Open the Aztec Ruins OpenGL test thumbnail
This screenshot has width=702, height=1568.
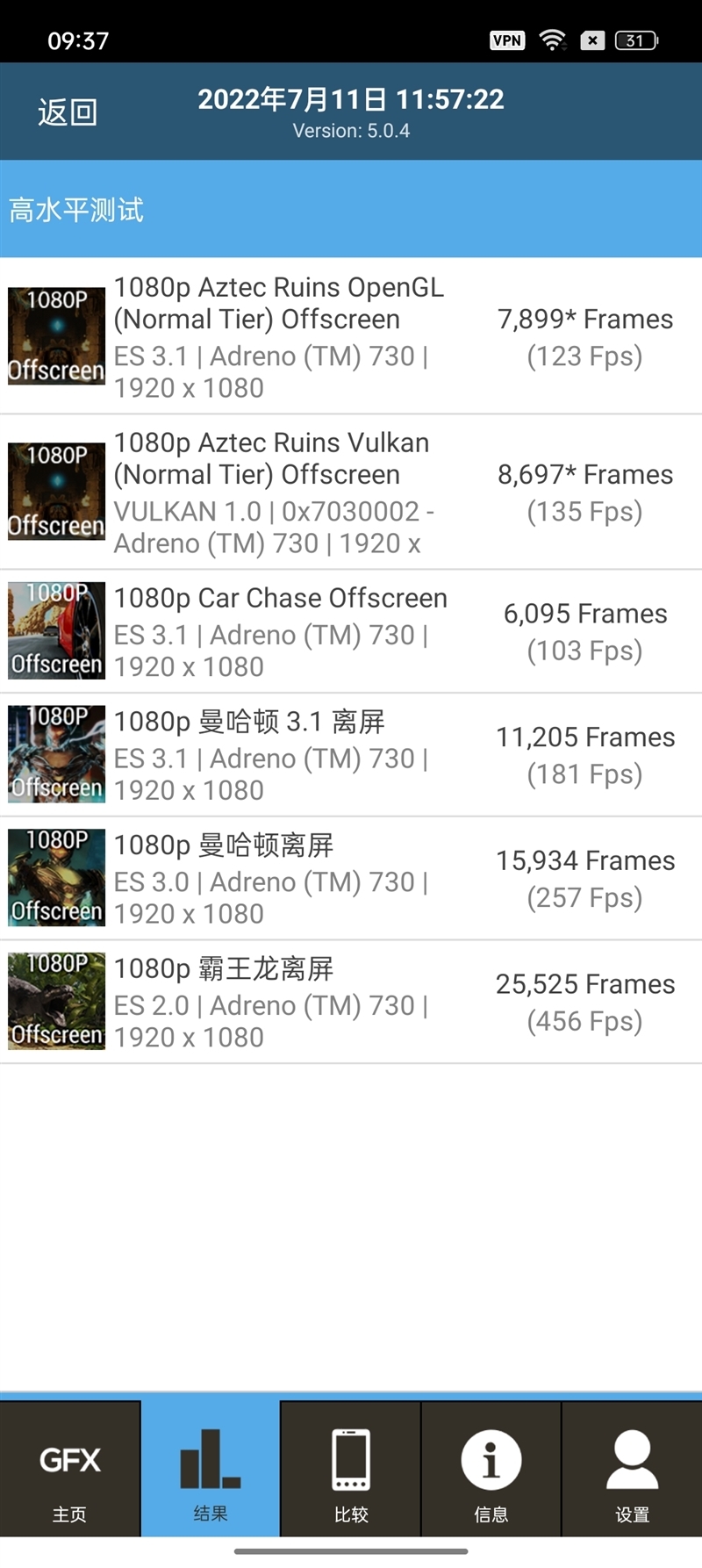click(x=55, y=334)
